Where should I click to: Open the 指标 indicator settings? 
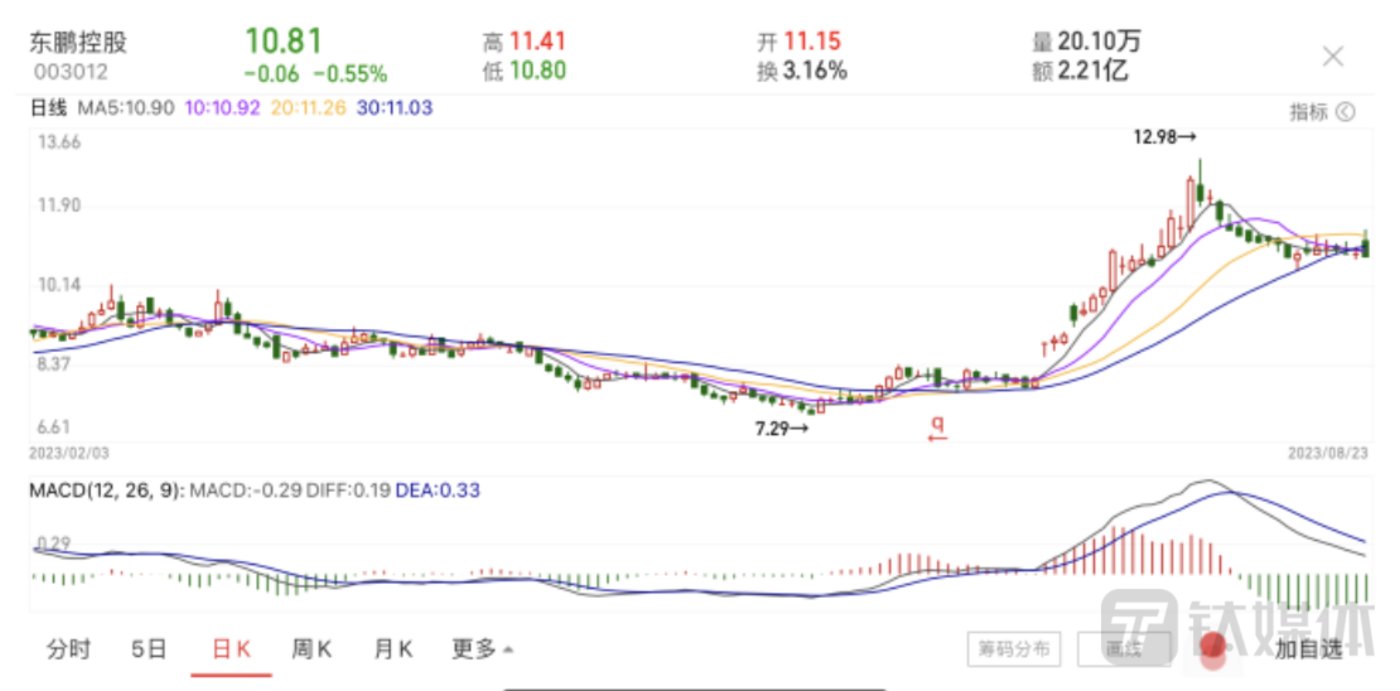1321,112
